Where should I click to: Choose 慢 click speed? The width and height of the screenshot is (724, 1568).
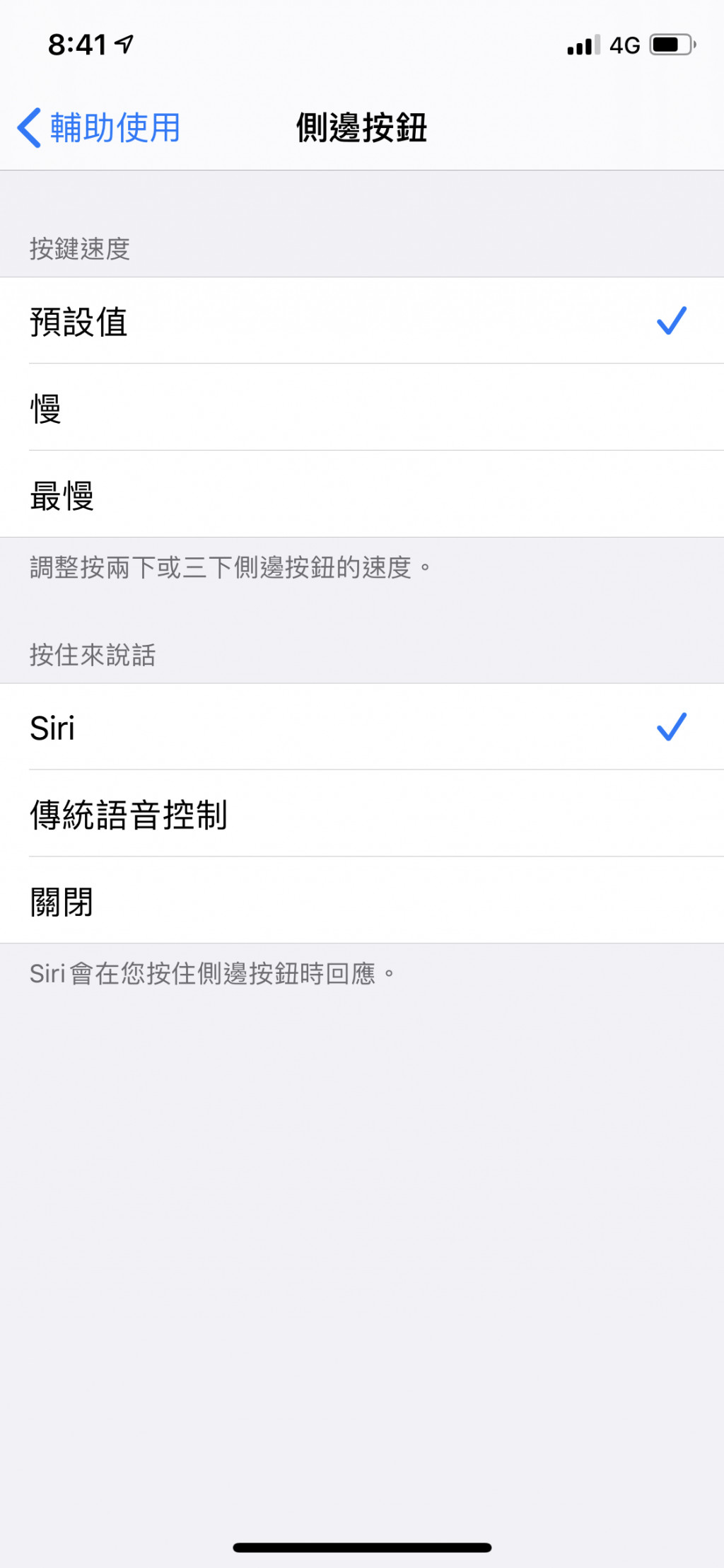click(x=362, y=408)
